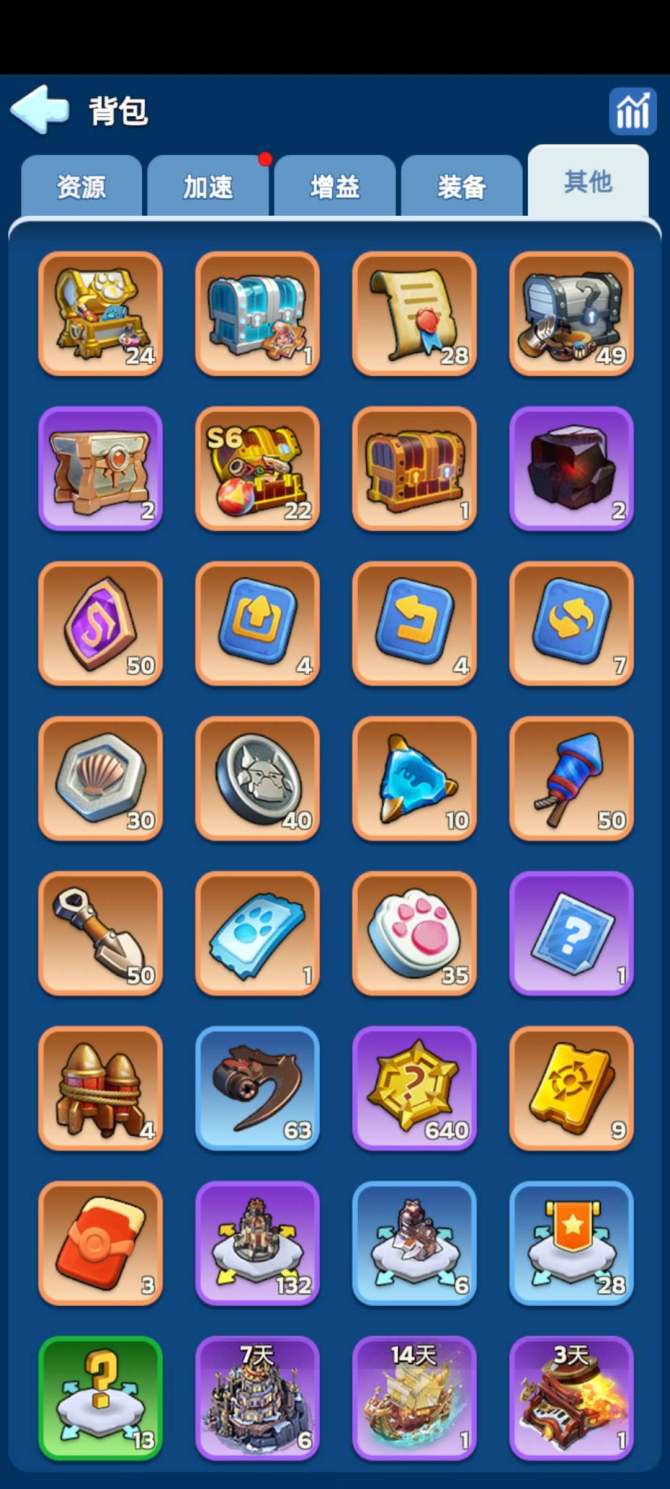Tap the S6 treasure chest item

tap(257, 468)
